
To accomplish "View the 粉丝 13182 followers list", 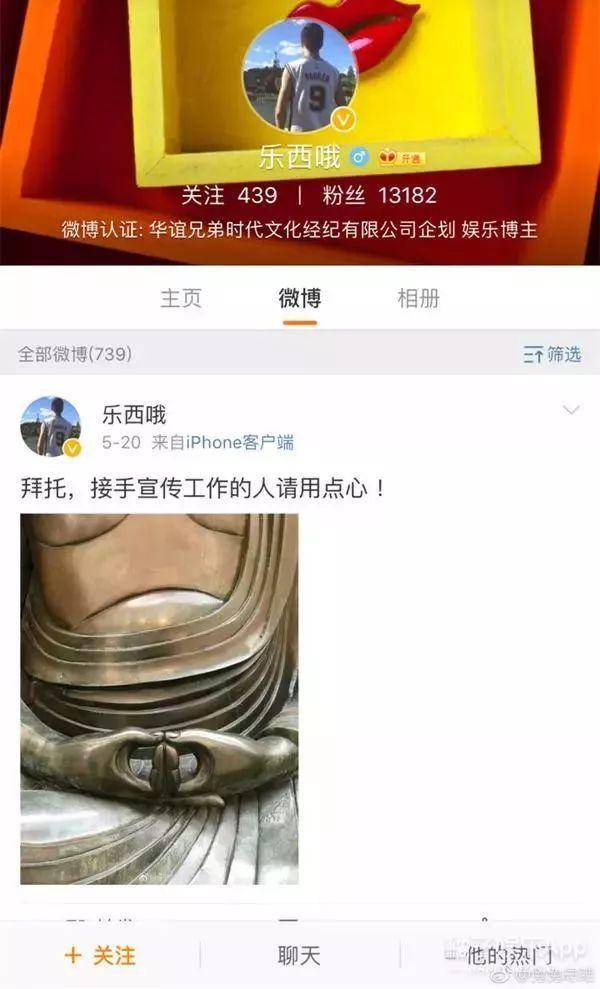I will [379, 194].
